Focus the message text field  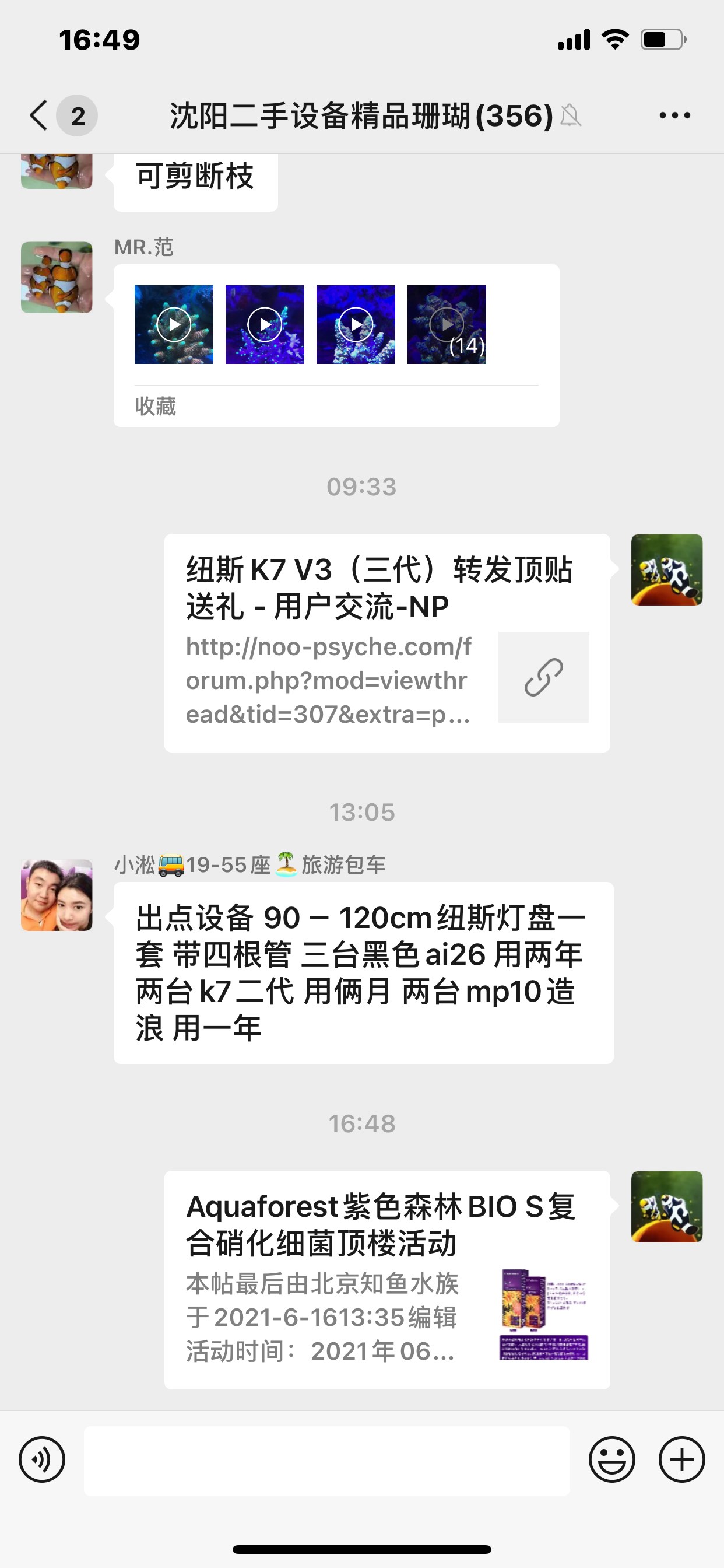pos(326,1461)
